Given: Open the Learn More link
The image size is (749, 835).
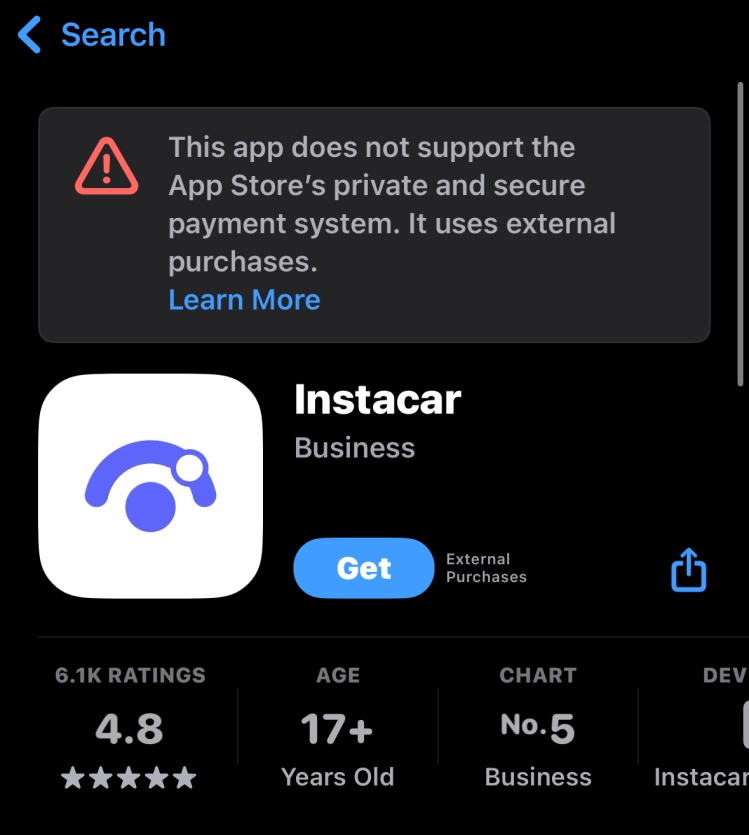Looking at the screenshot, I should coord(244,300).
